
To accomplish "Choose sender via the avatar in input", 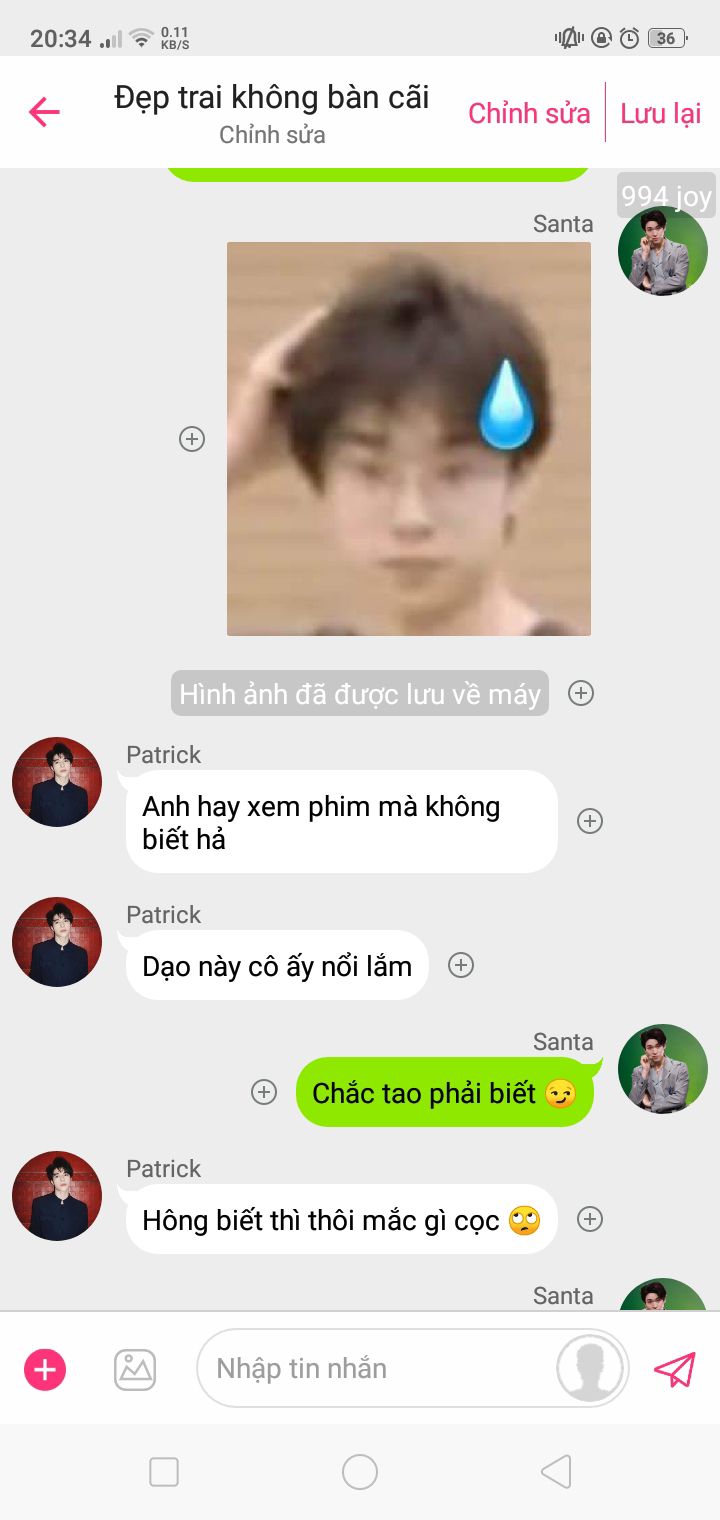I will click(590, 1368).
